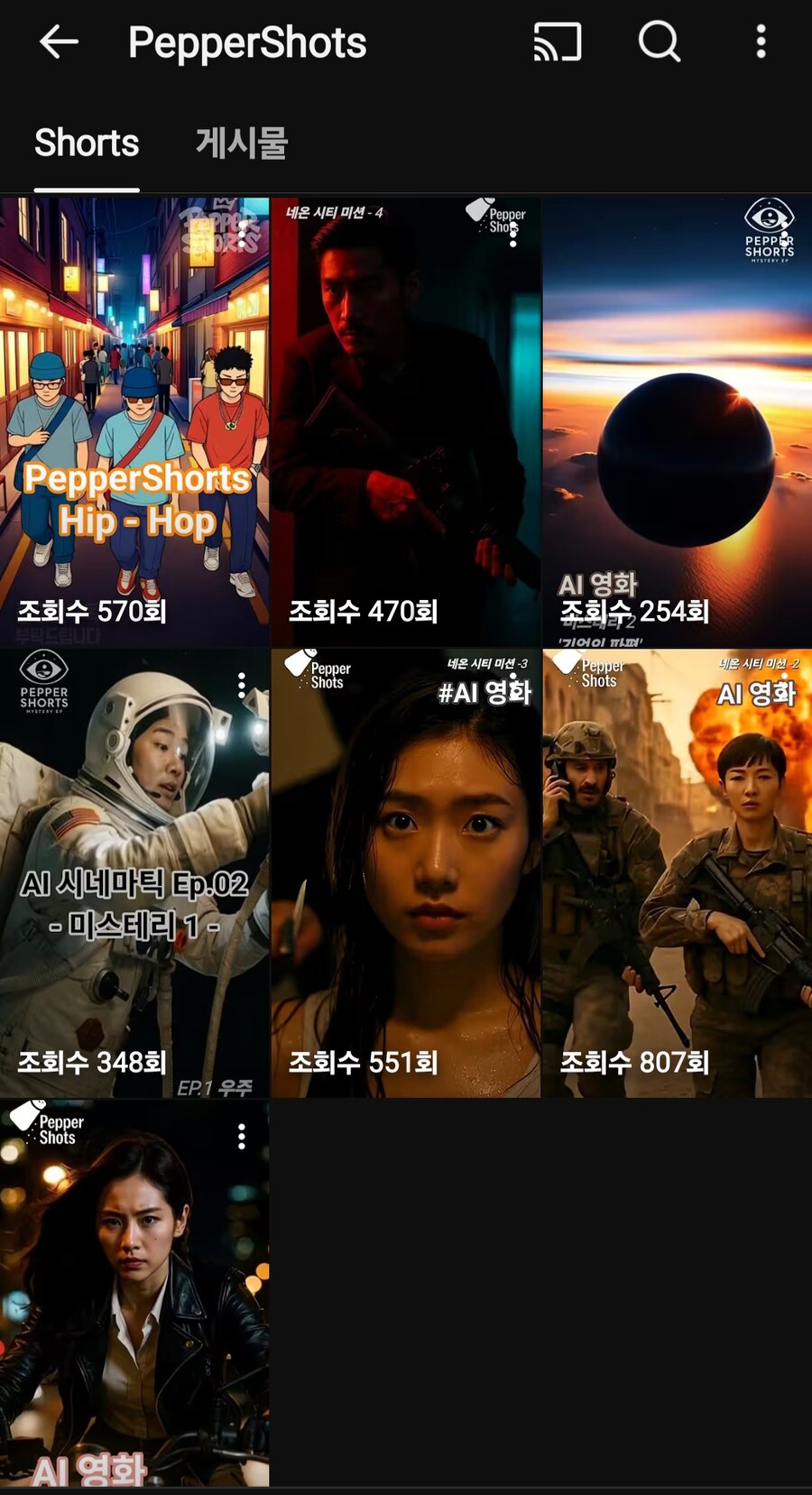Select the Shorts tab
The width and height of the screenshot is (812, 1495).
coord(87,143)
